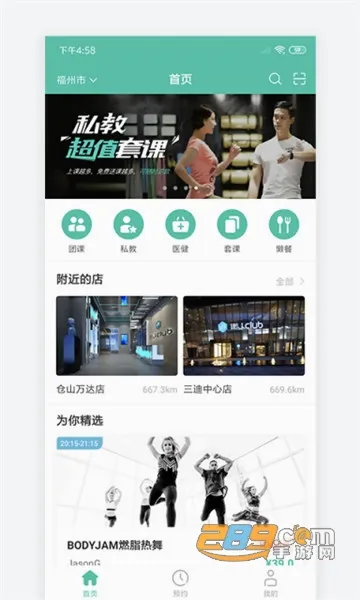This screenshot has height=600, width=360.
Task: View 全部 nearby stores
Action: point(290,282)
